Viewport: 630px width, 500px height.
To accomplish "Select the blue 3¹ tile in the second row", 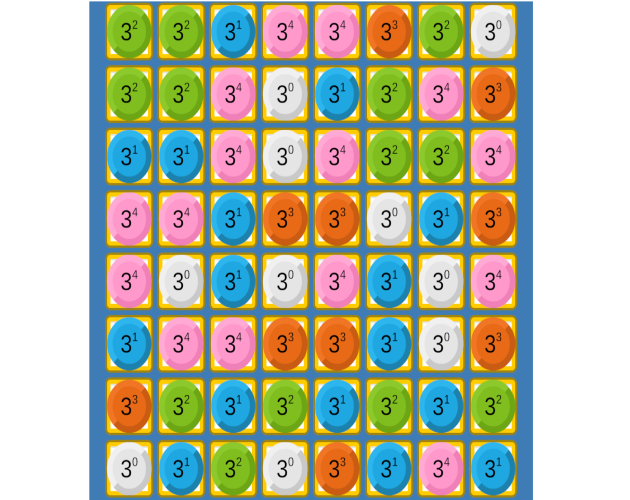I will tap(337, 94).
